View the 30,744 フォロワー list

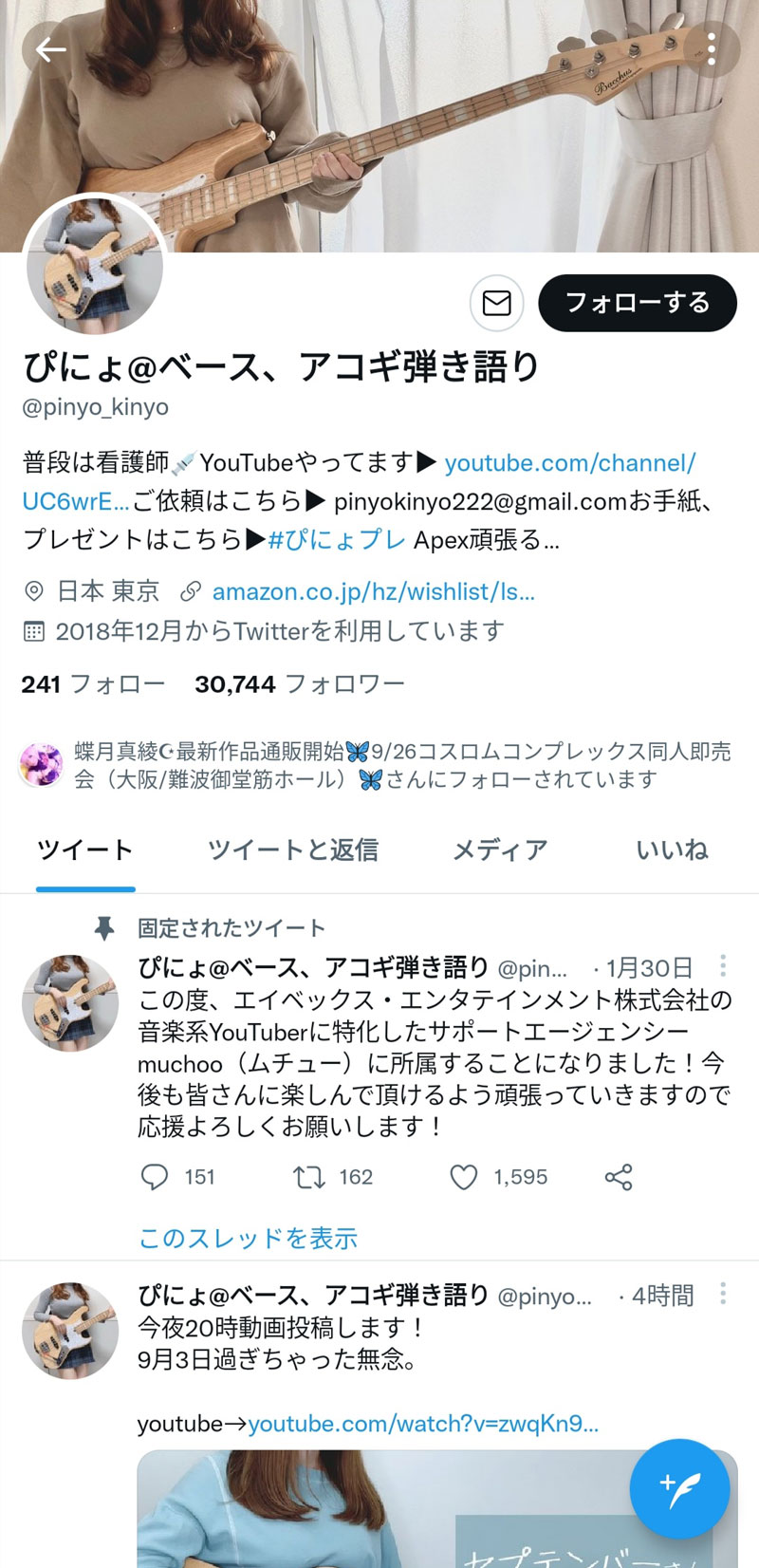(x=300, y=684)
